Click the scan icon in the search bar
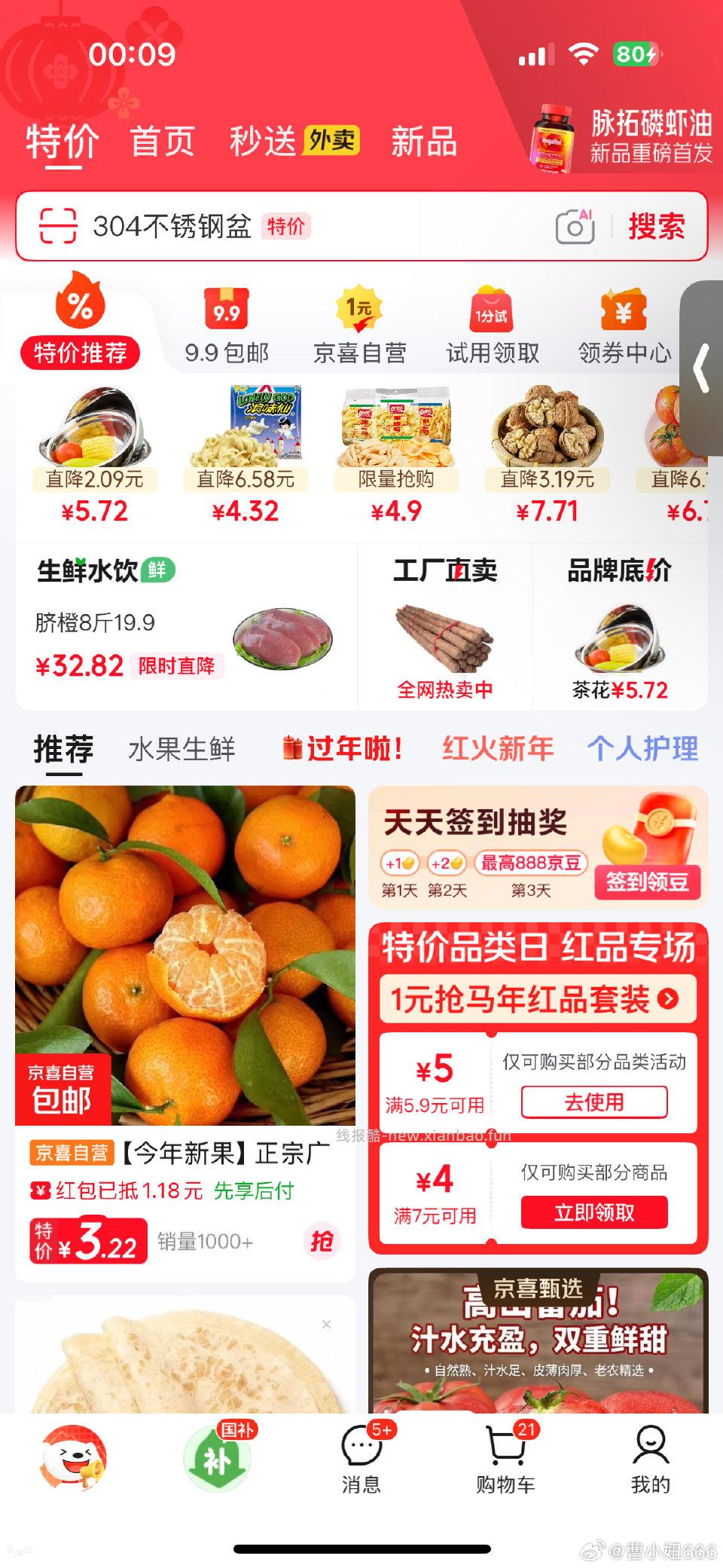The width and height of the screenshot is (723, 1568). (x=58, y=226)
